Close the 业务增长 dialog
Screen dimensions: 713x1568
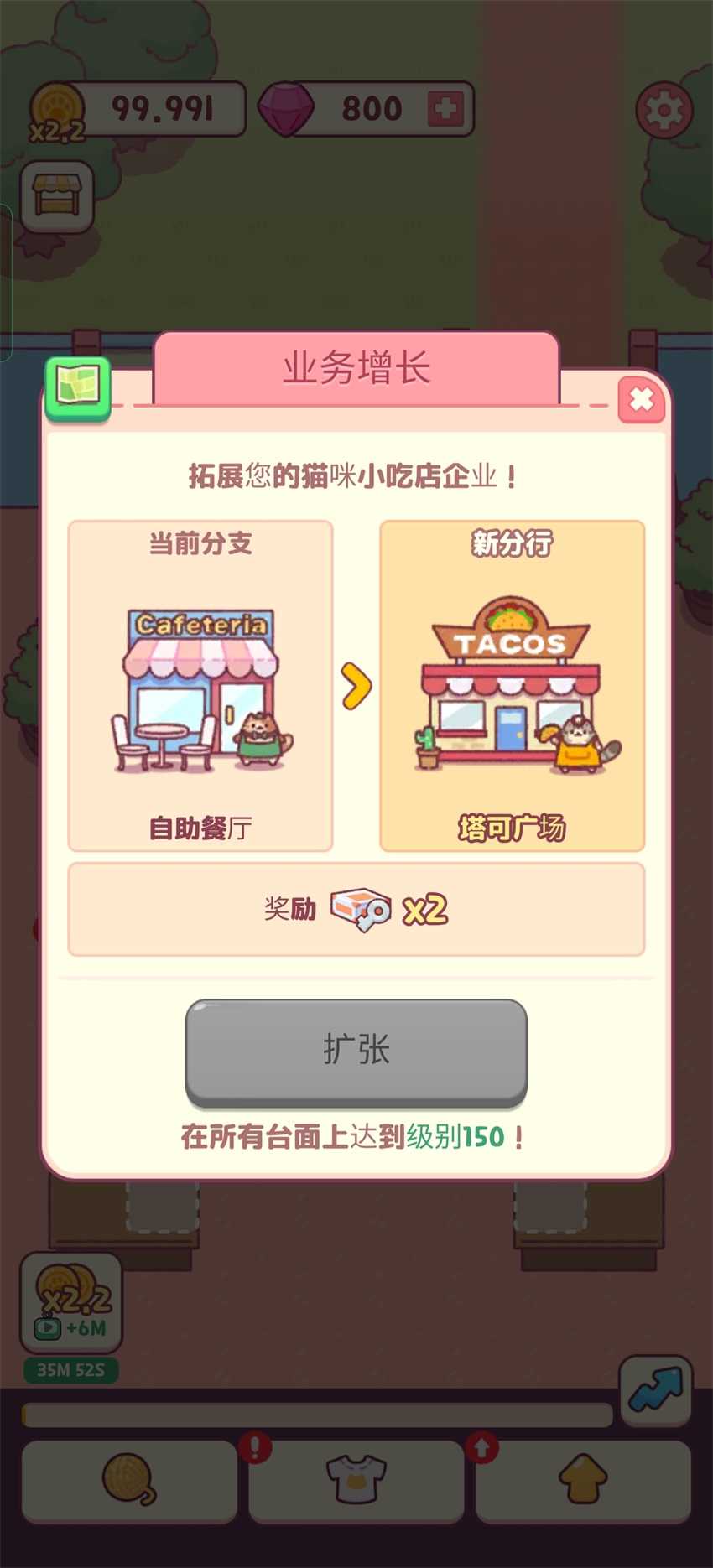[x=641, y=400]
